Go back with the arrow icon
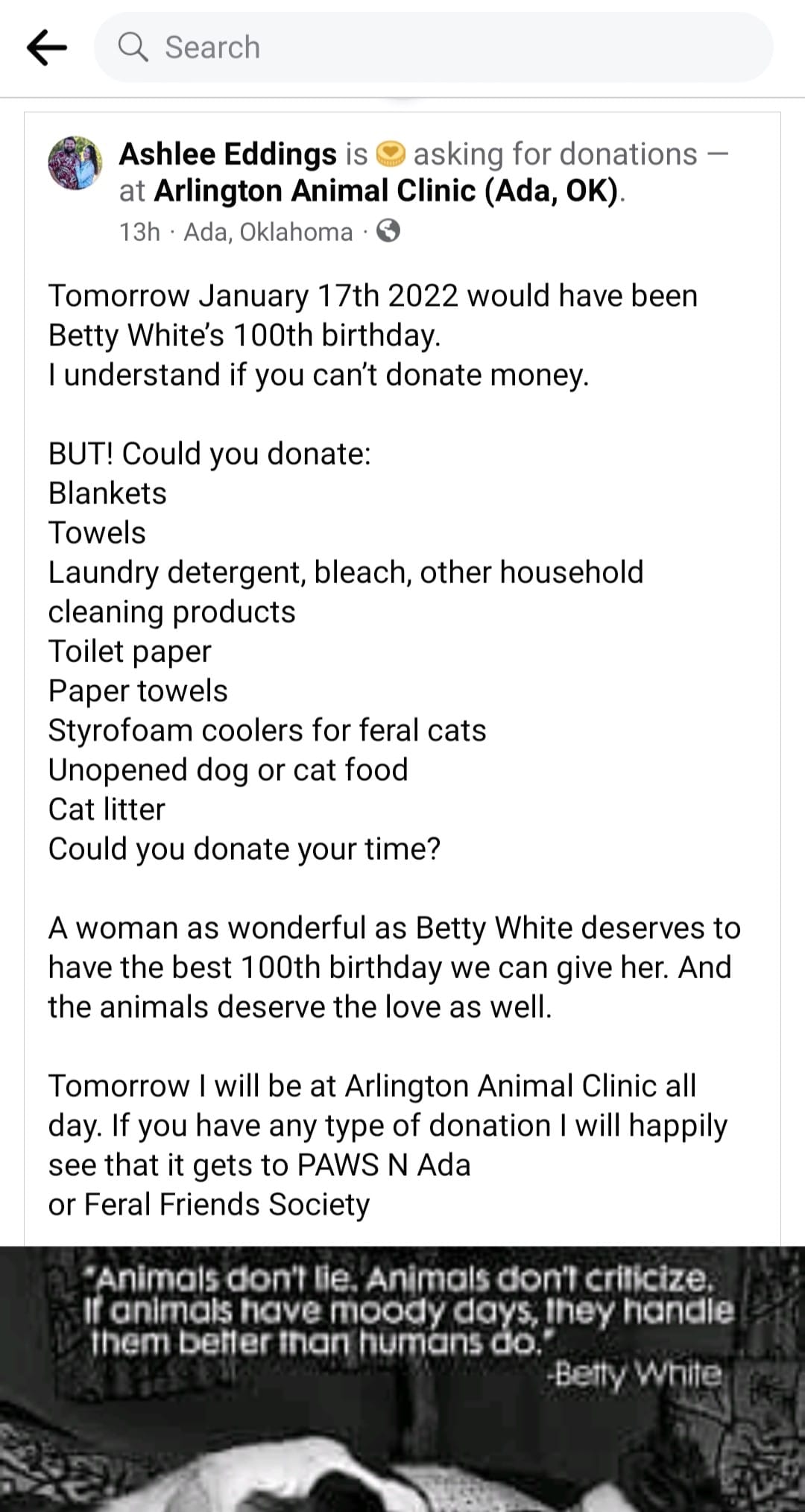Image resolution: width=805 pixels, height=1512 pixels. [47, 48]
